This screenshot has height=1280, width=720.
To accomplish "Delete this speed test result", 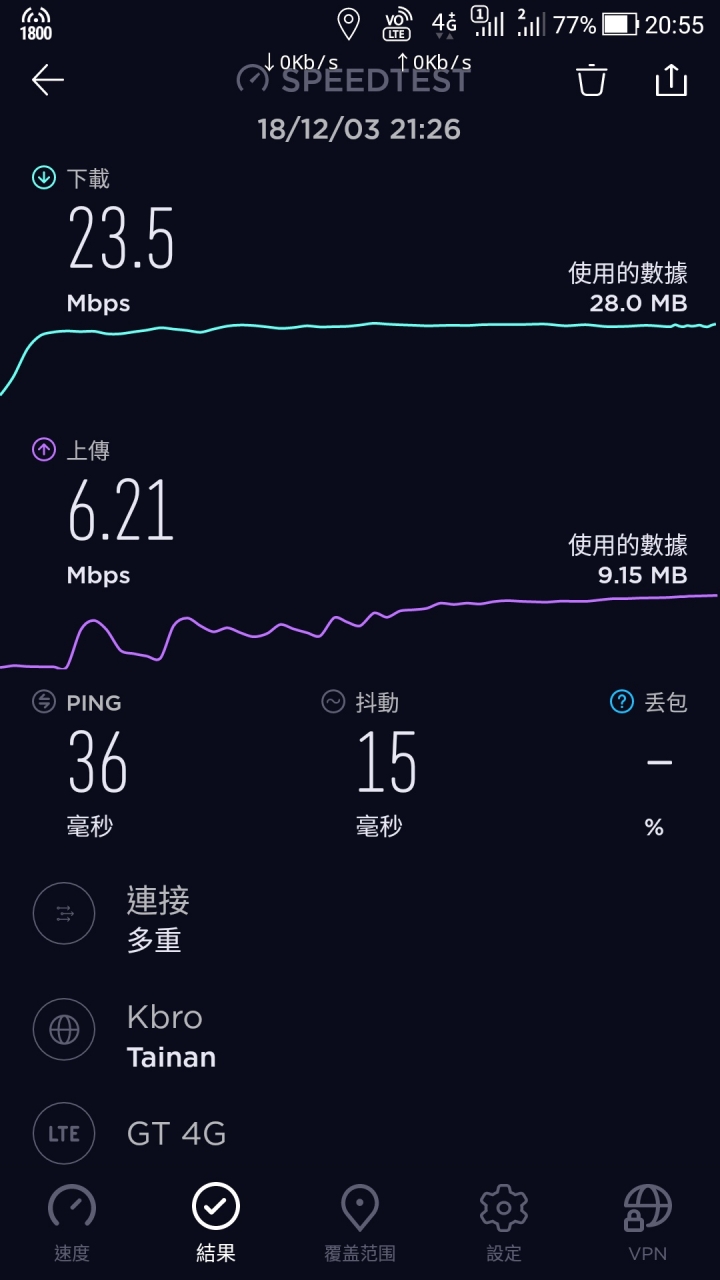I will [x=592, y=80].
